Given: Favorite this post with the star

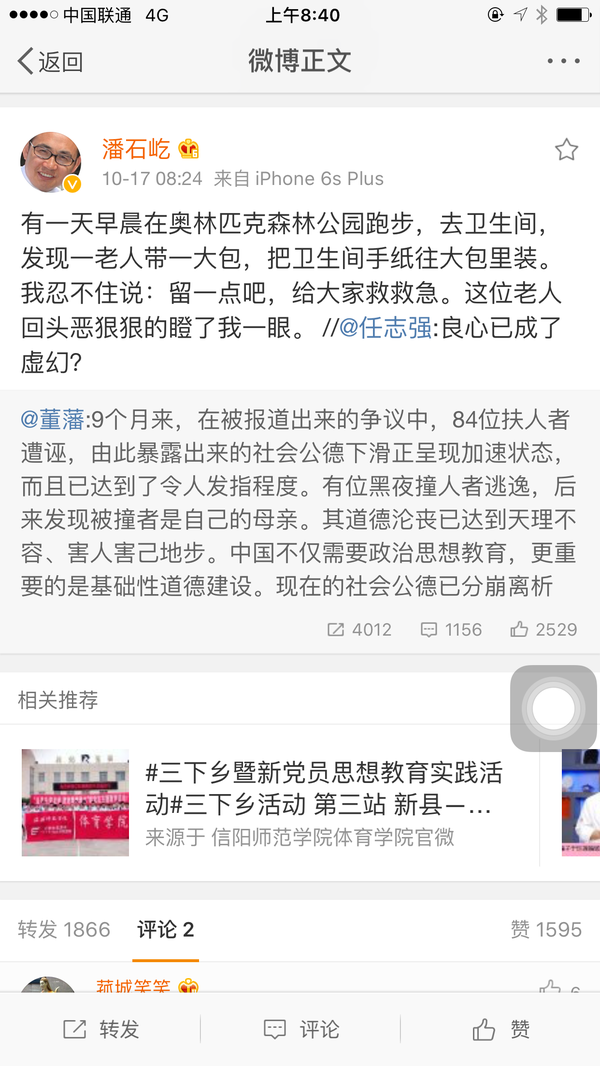Looking at the screenshot, I should (x=566, y=151).
